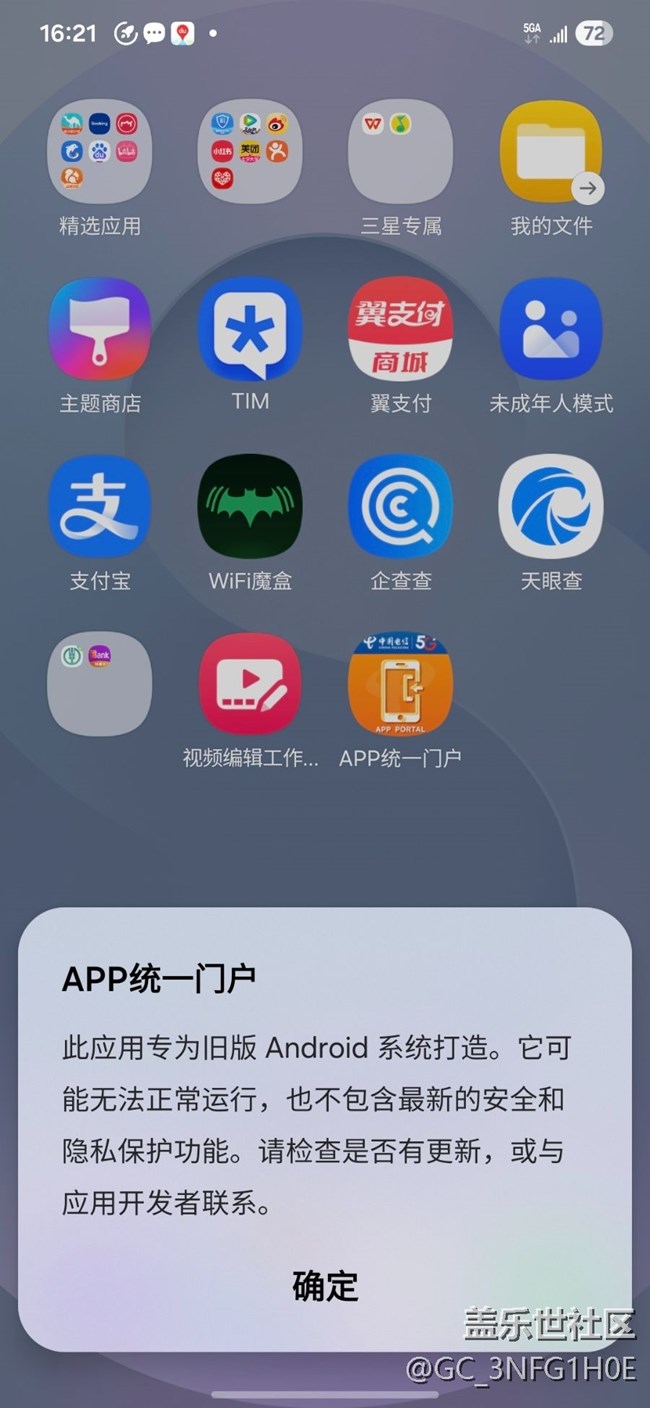
Task: Launch 翼支付 app
Action: (x=400, y=329)
